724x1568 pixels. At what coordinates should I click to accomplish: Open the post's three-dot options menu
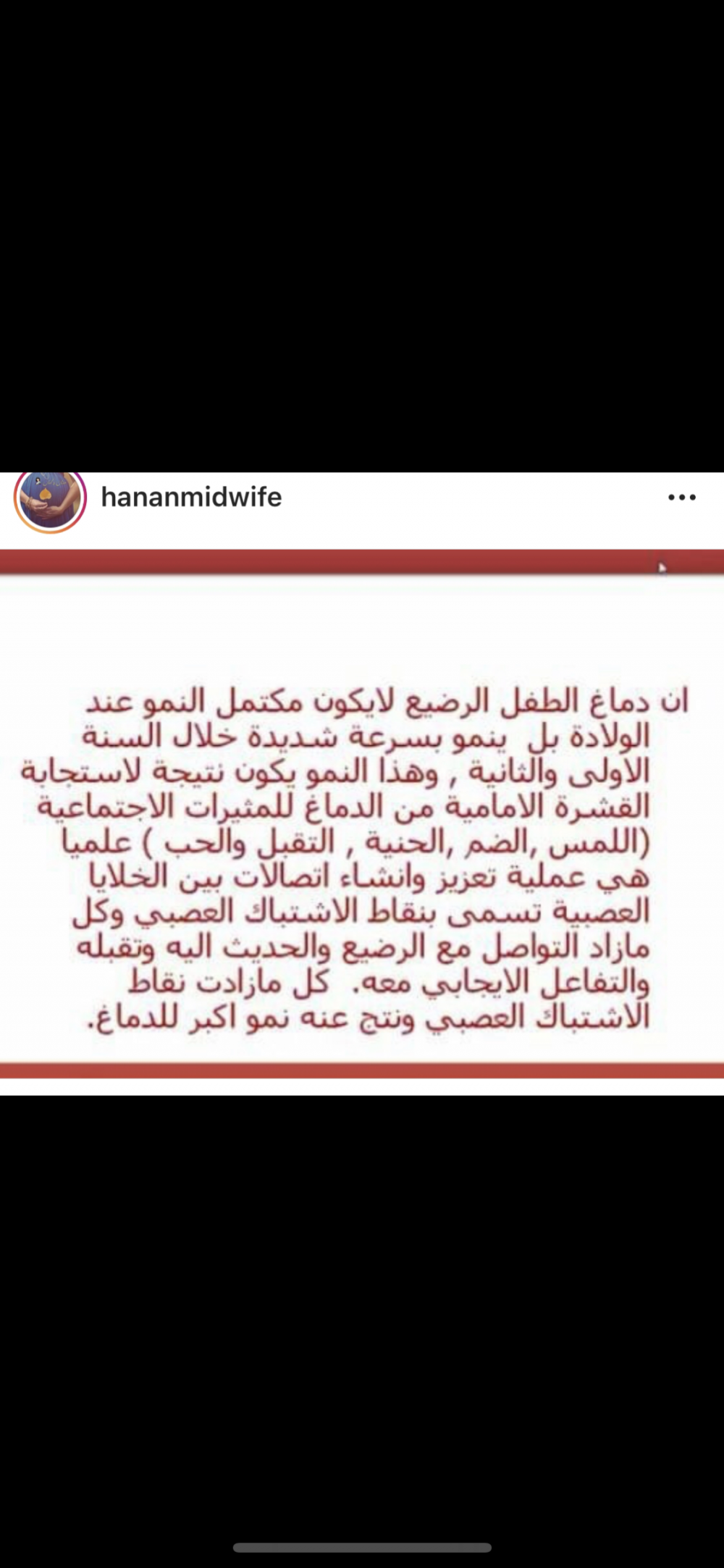[681, 498]
